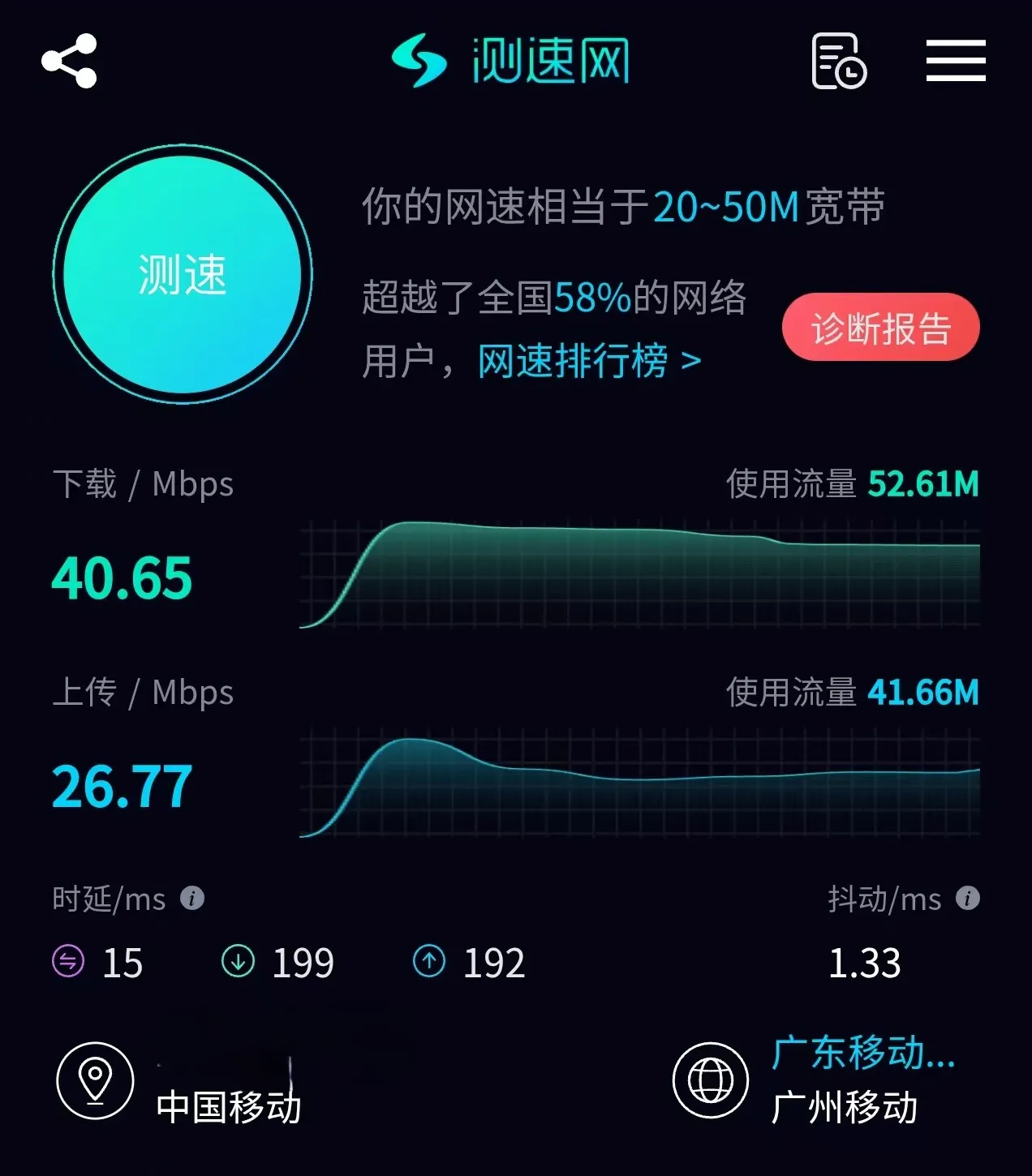Click the share icon top left
Screen dimensions: 1032x1176
69,61
